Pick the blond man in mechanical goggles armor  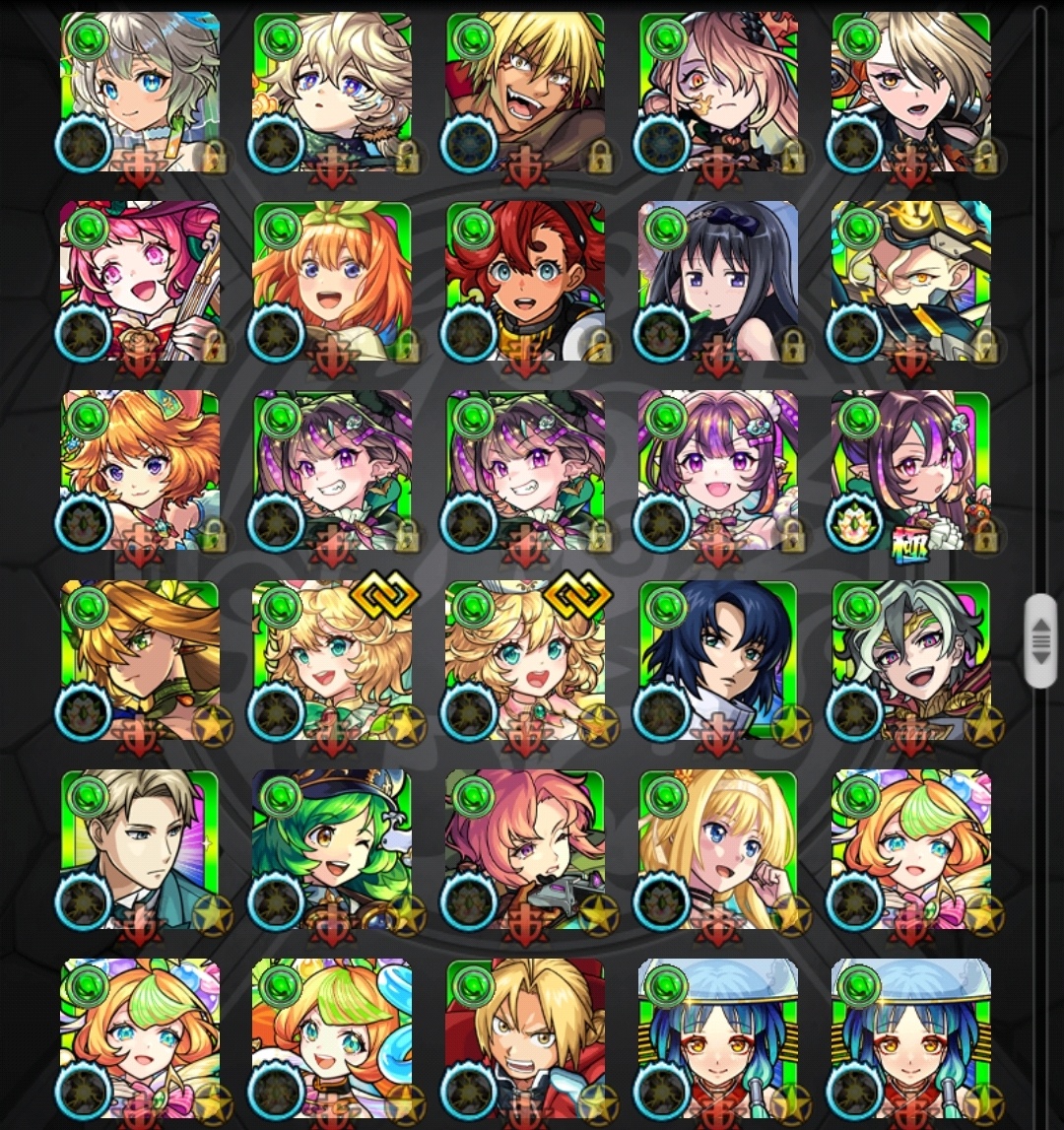pyautogui.click(x=911, y=283)
